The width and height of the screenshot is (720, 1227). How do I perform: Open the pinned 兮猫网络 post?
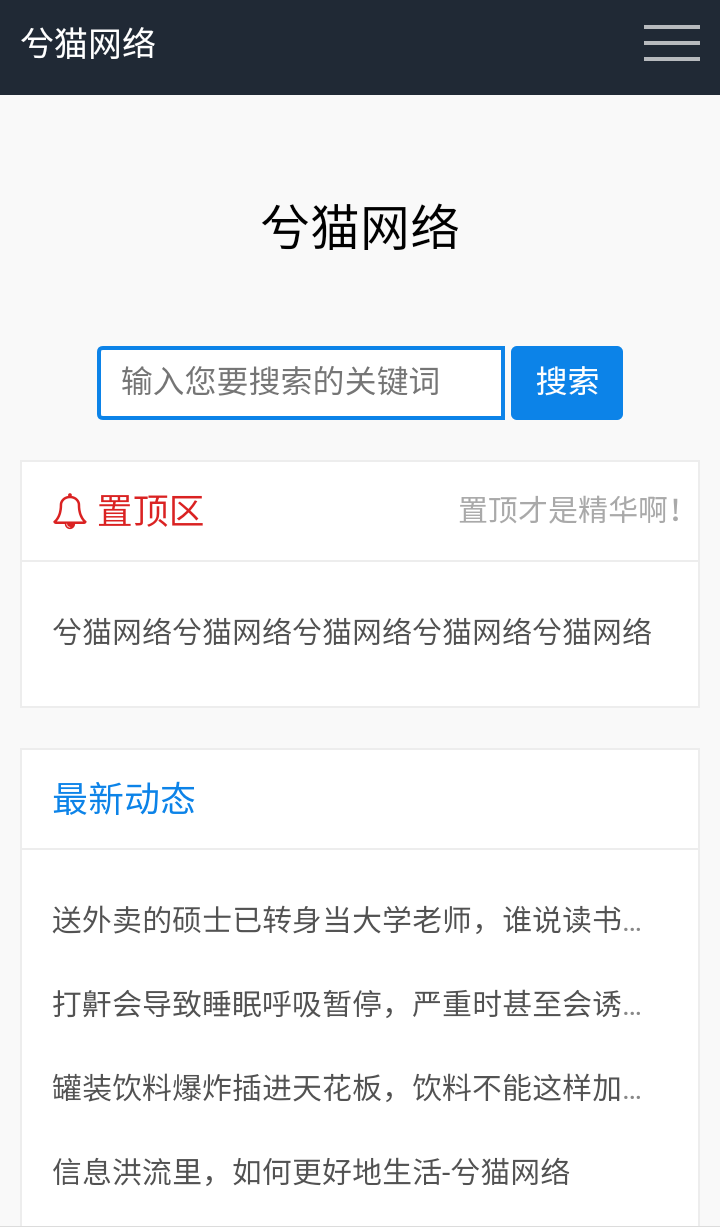[x=352, y=632]
